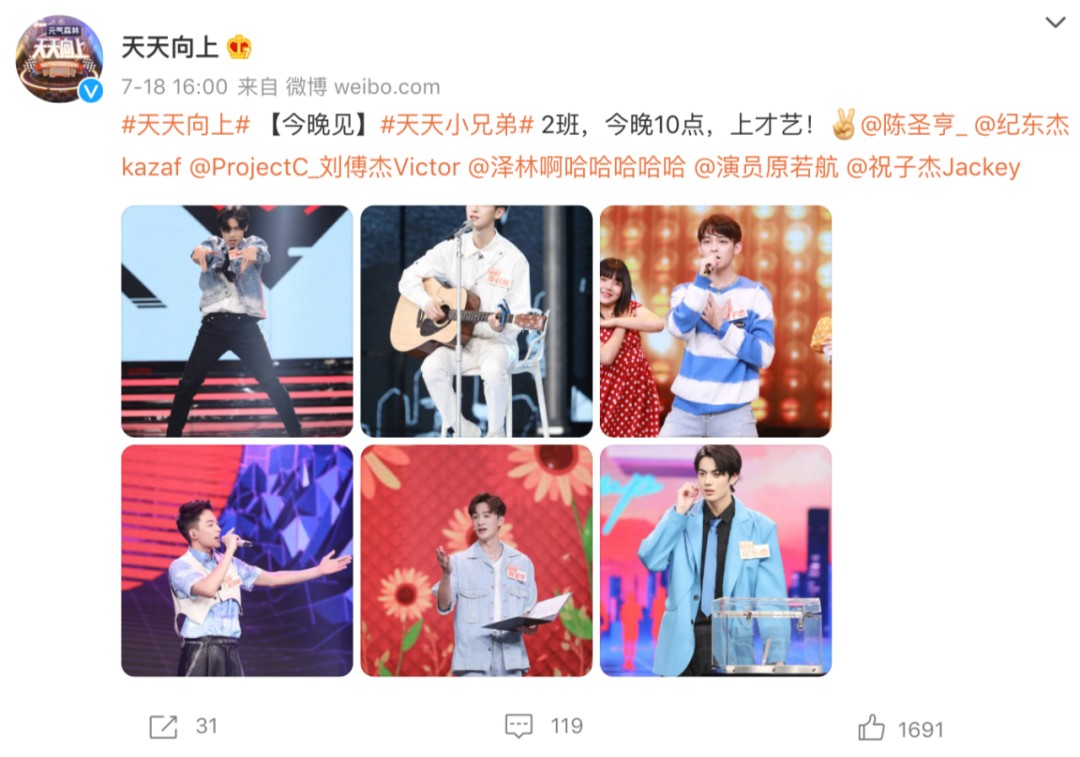View photo of man in blue blazer
The width and height of the screenshot is (1080, 757).
coord(715,560)
